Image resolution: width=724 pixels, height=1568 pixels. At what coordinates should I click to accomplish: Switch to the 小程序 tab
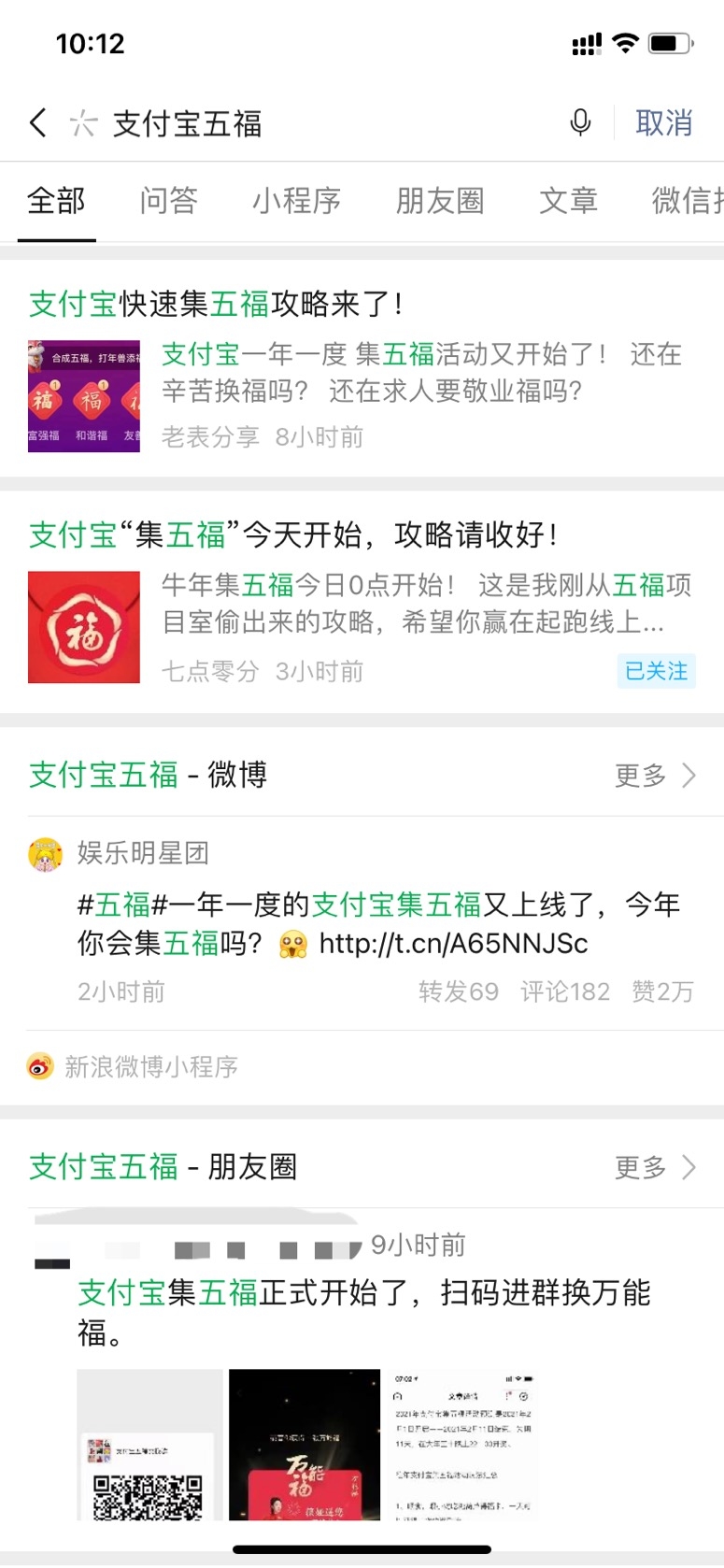[x=297, y=202]
